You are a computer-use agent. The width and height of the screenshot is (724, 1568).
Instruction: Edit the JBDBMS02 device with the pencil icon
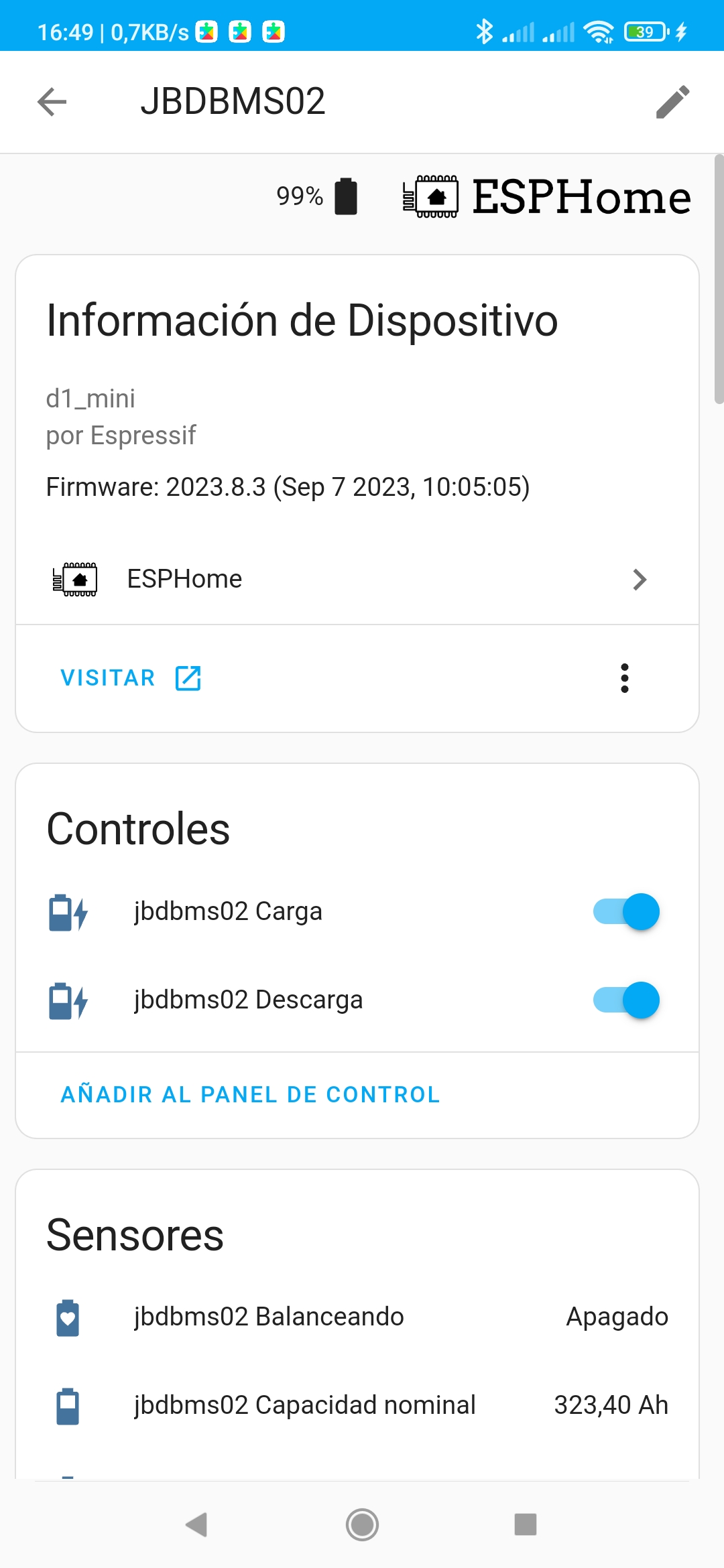pos(674,102)
